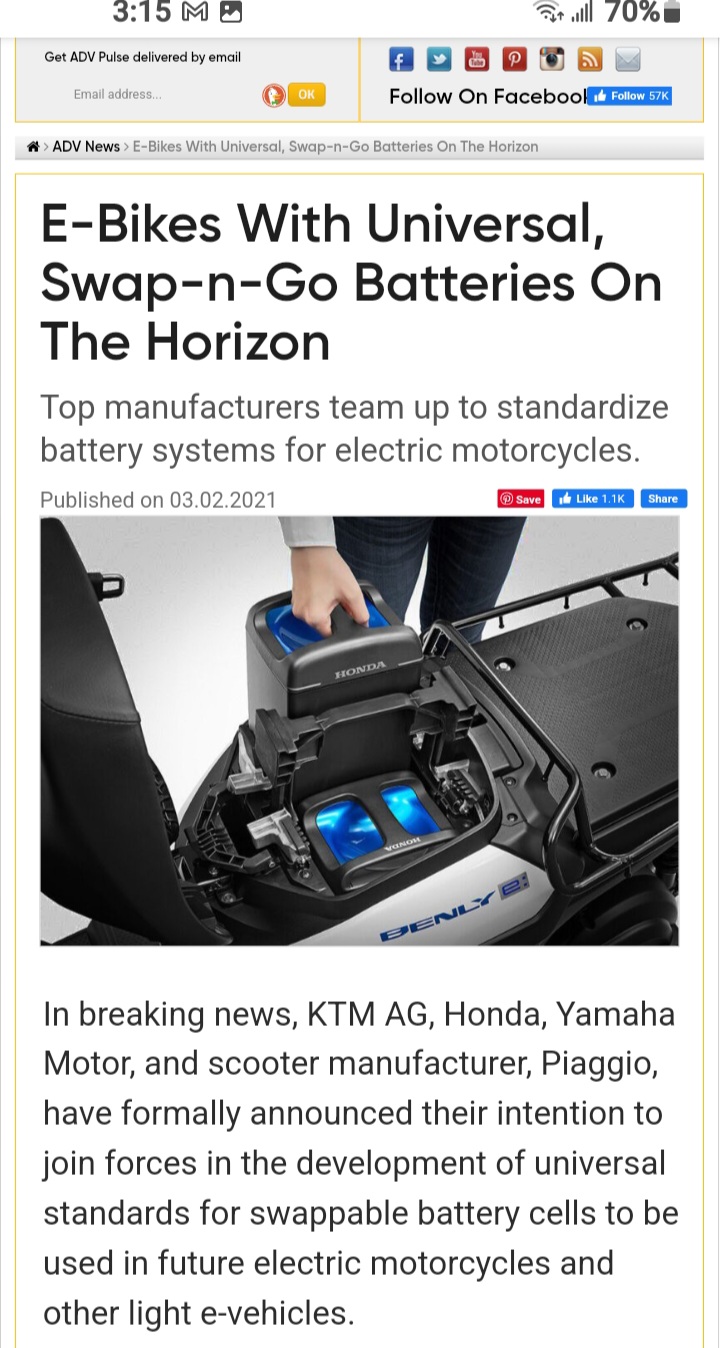This screenshot has height=1348, width=720.
Task: Open the Pinterest social icon
Action: click(514, 60)
